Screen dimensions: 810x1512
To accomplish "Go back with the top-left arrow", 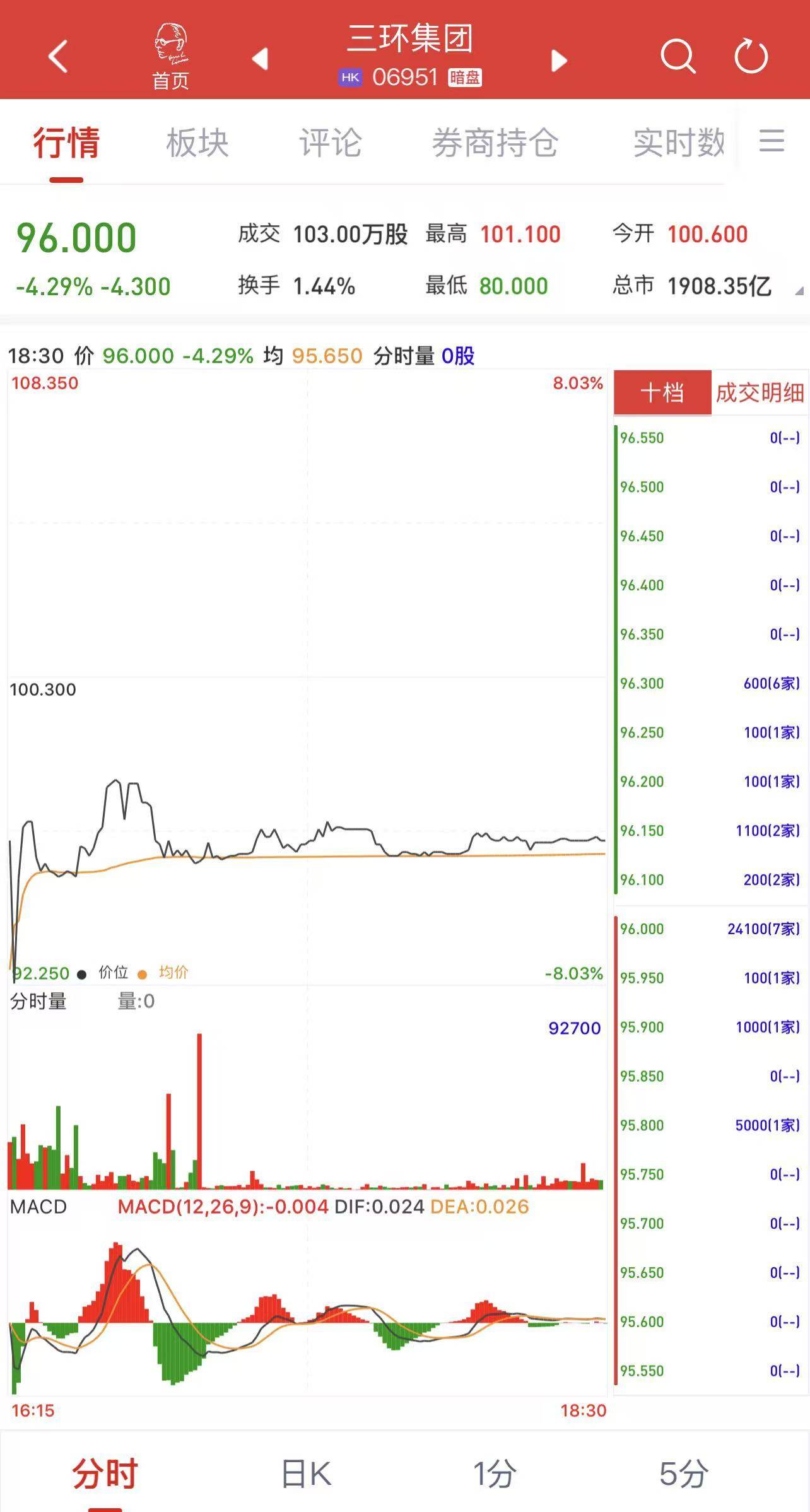I will (x=58, y=57).
